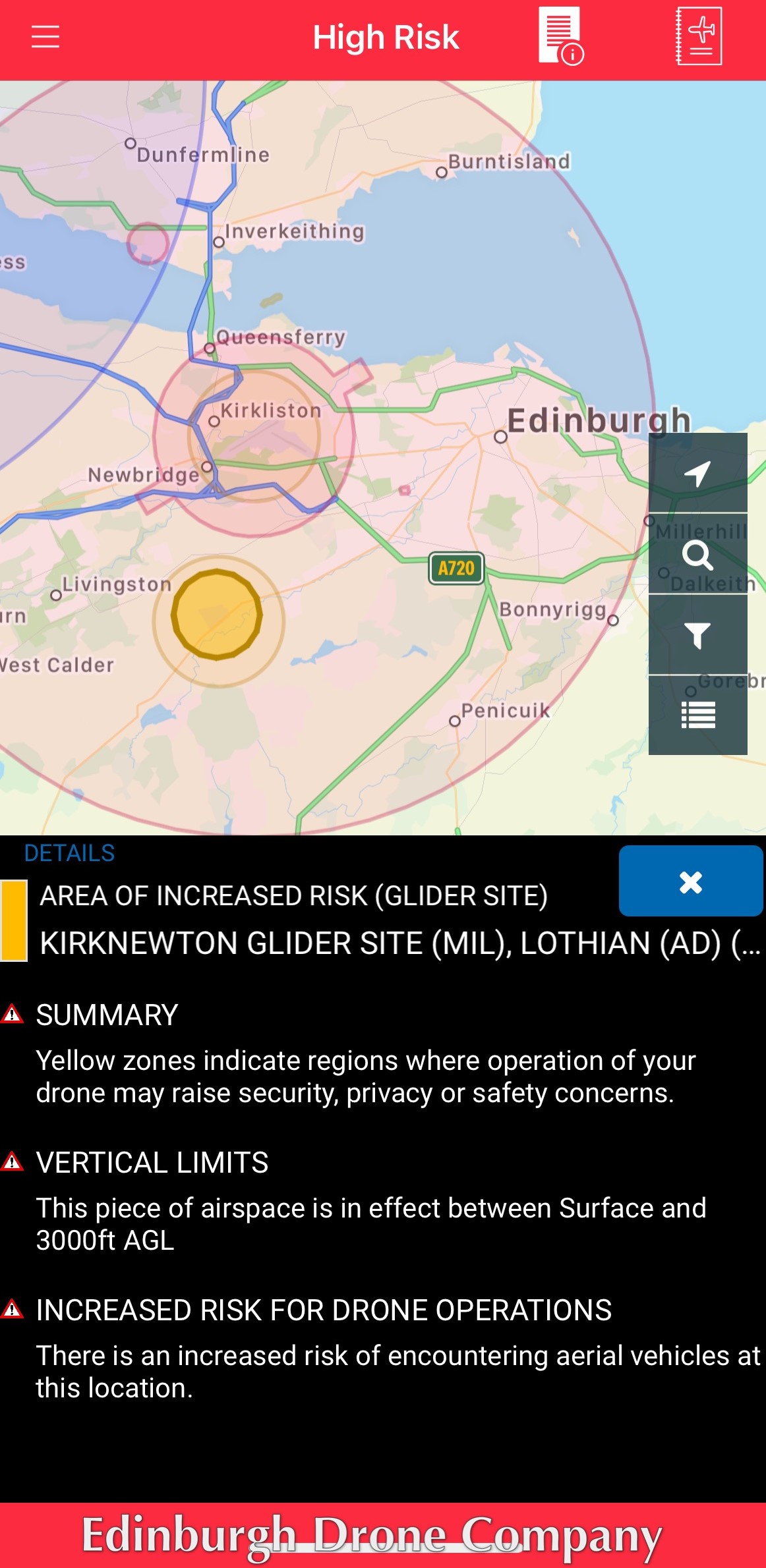The height and width of the screenshot is (1568, 766).
Task: Select the yellow Kirknewton glider zone
Action: click(217, 615)
